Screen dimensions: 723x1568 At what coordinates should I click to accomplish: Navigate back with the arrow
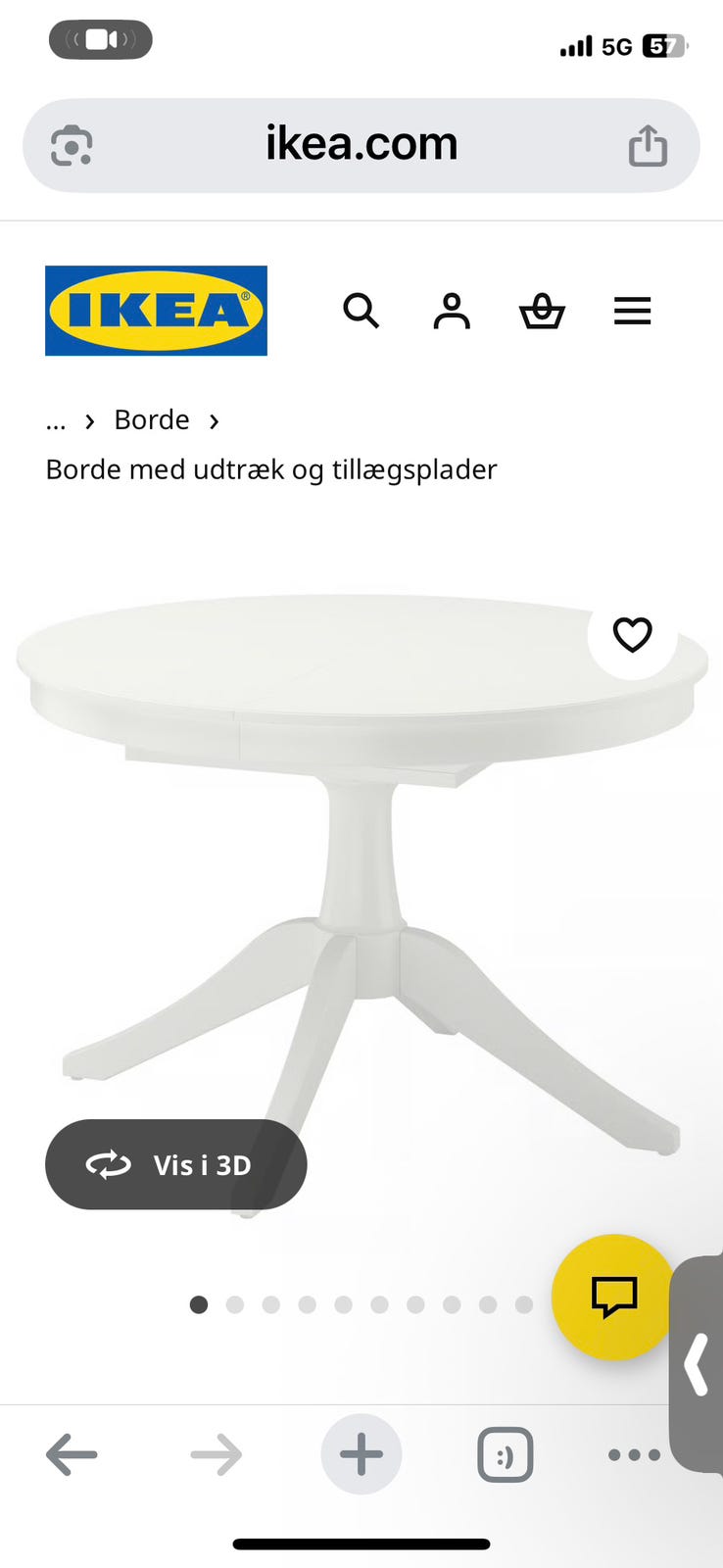[72, 1454]
